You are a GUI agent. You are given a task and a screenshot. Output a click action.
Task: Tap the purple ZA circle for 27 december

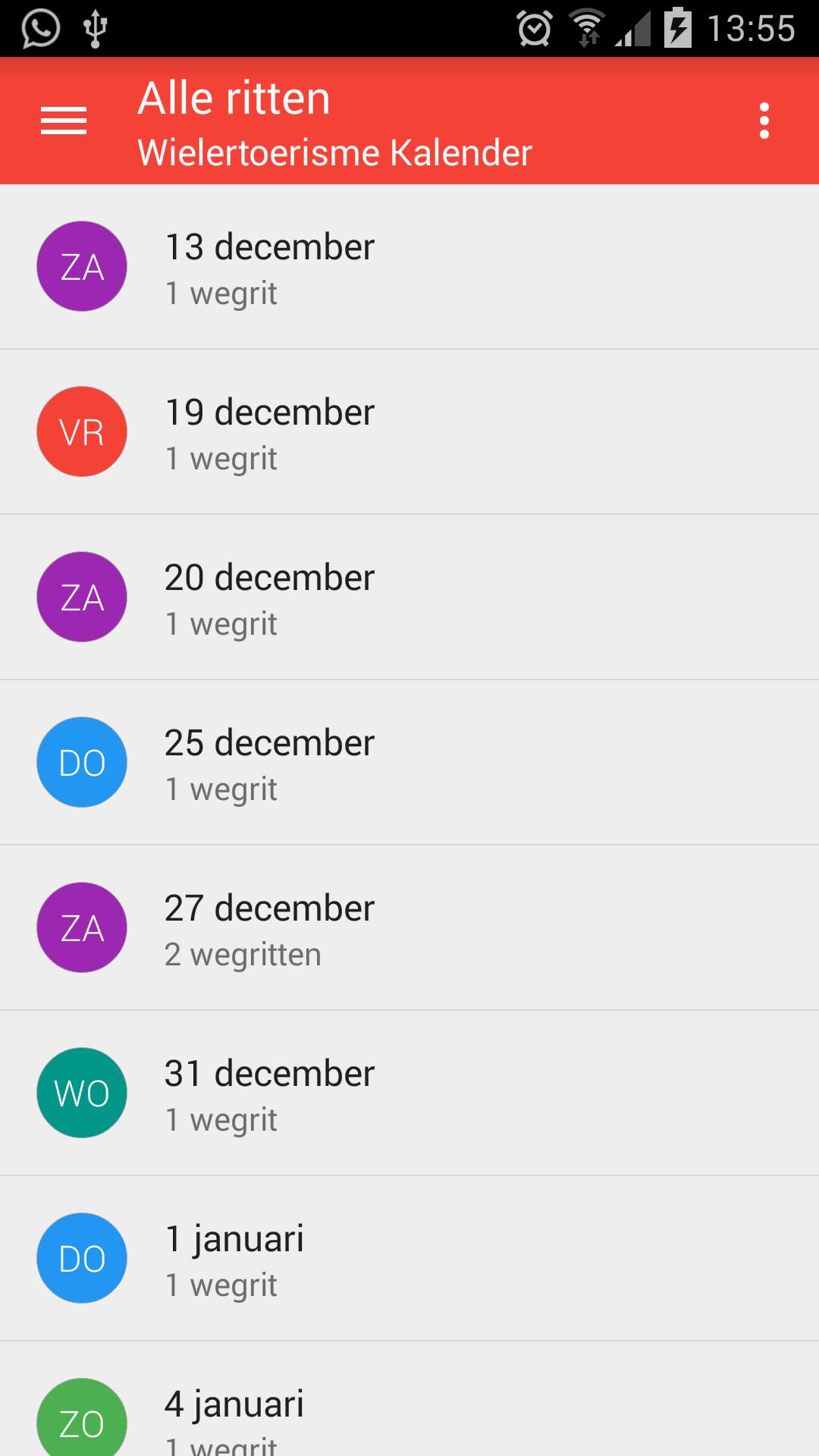(x=81, y=927)
